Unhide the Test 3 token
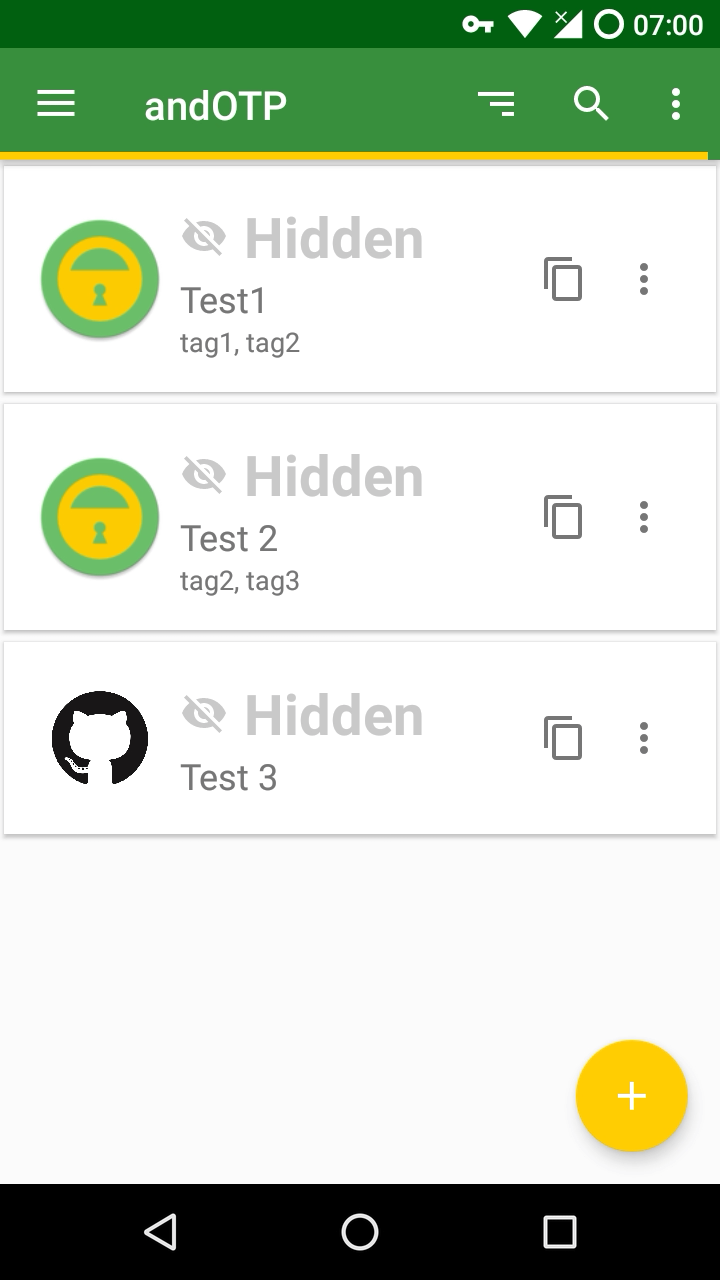Screen dimensions: 720x1280 pyautogui.click(x=205, y=714)
